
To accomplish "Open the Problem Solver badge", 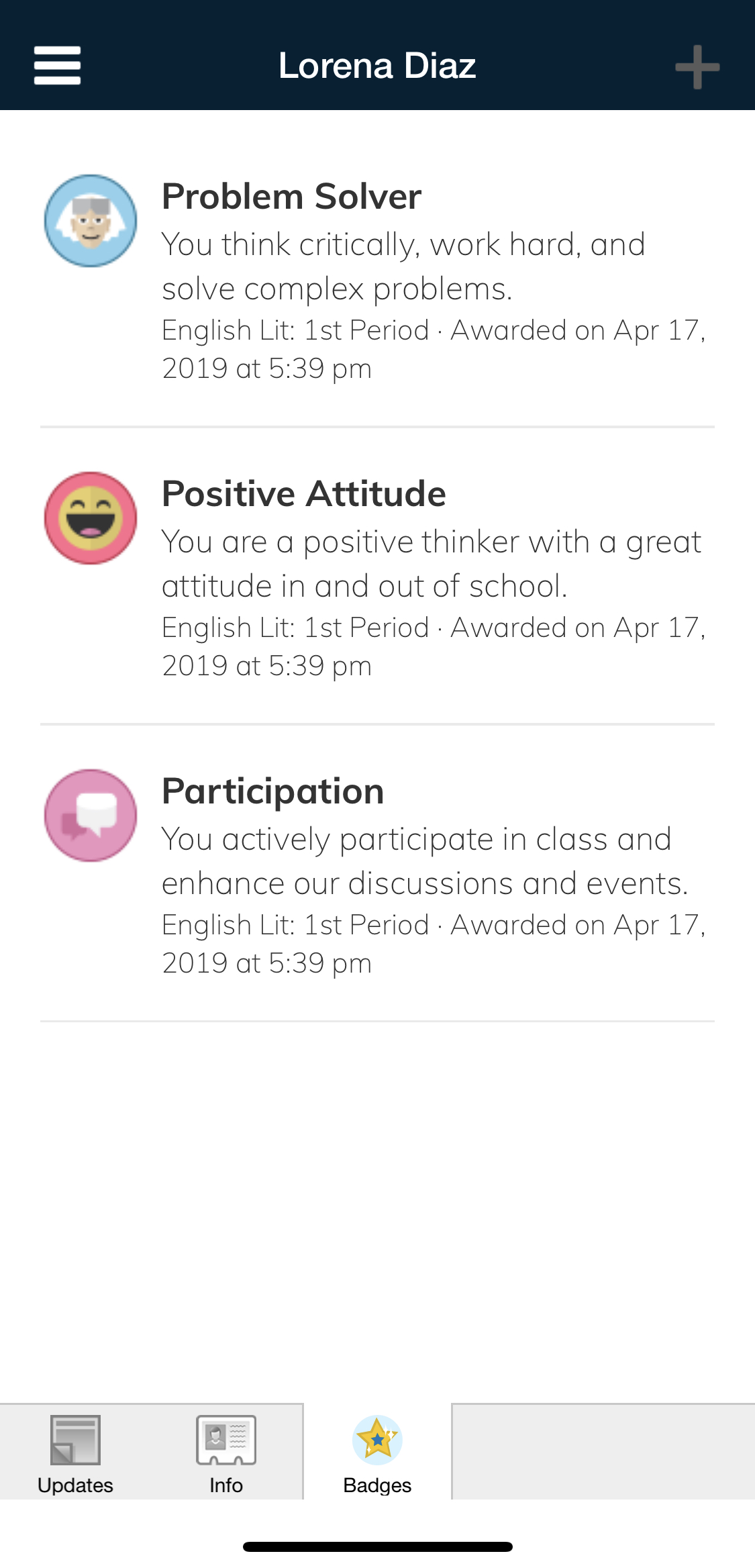I will click(377, 279).
